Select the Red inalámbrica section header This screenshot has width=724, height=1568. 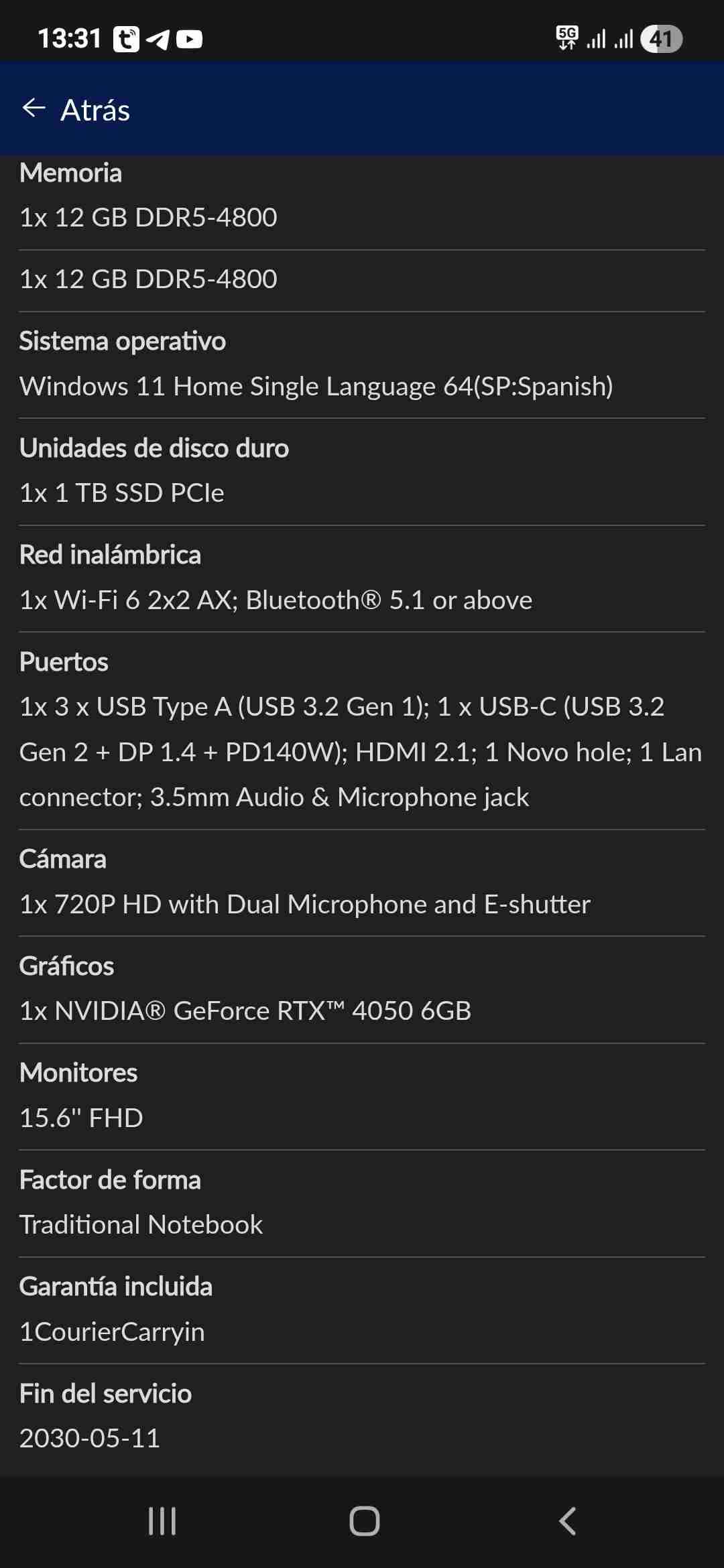click(110, 554)
